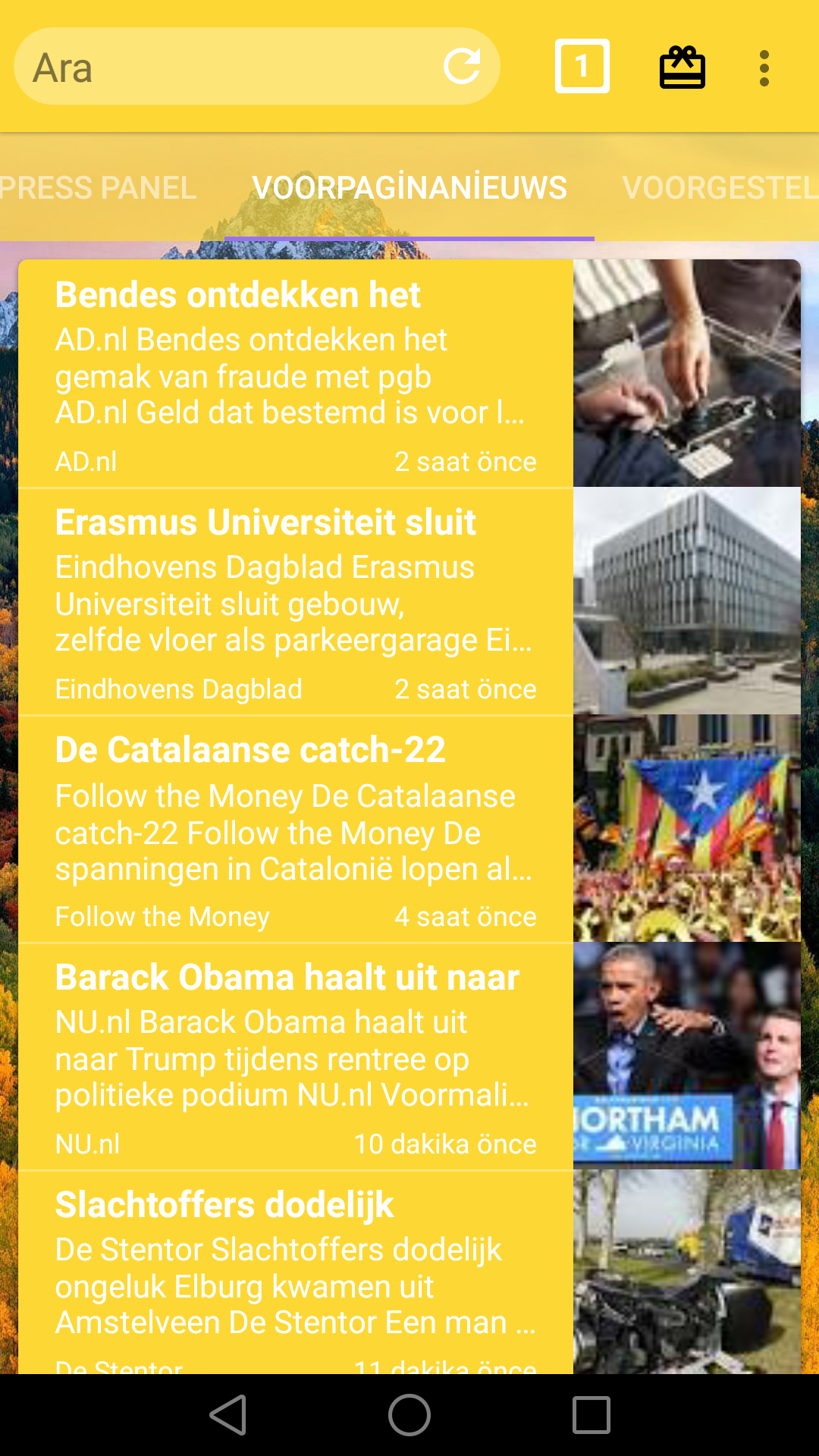Select the VOORPAGİNANİEUWS tab
This screenshot has width=819, height=1456.
(x=409, y=187)
